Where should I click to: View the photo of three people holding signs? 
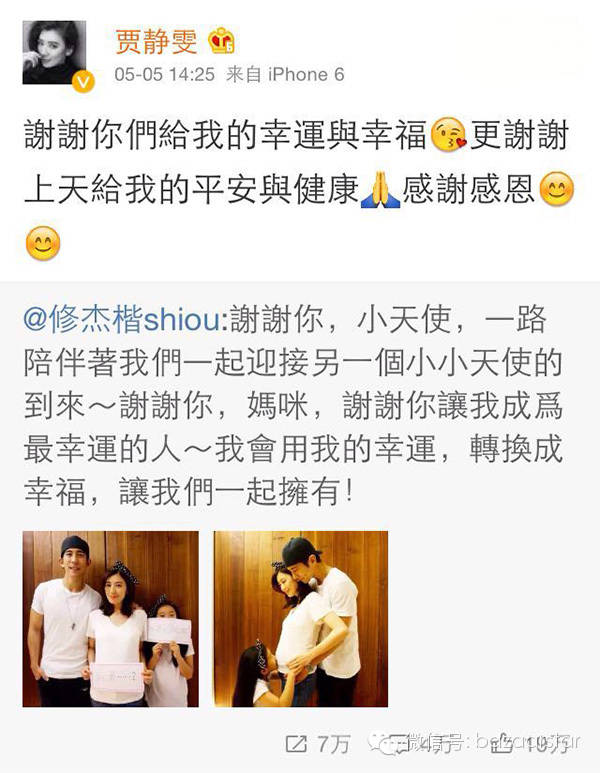tap(111, 618)
